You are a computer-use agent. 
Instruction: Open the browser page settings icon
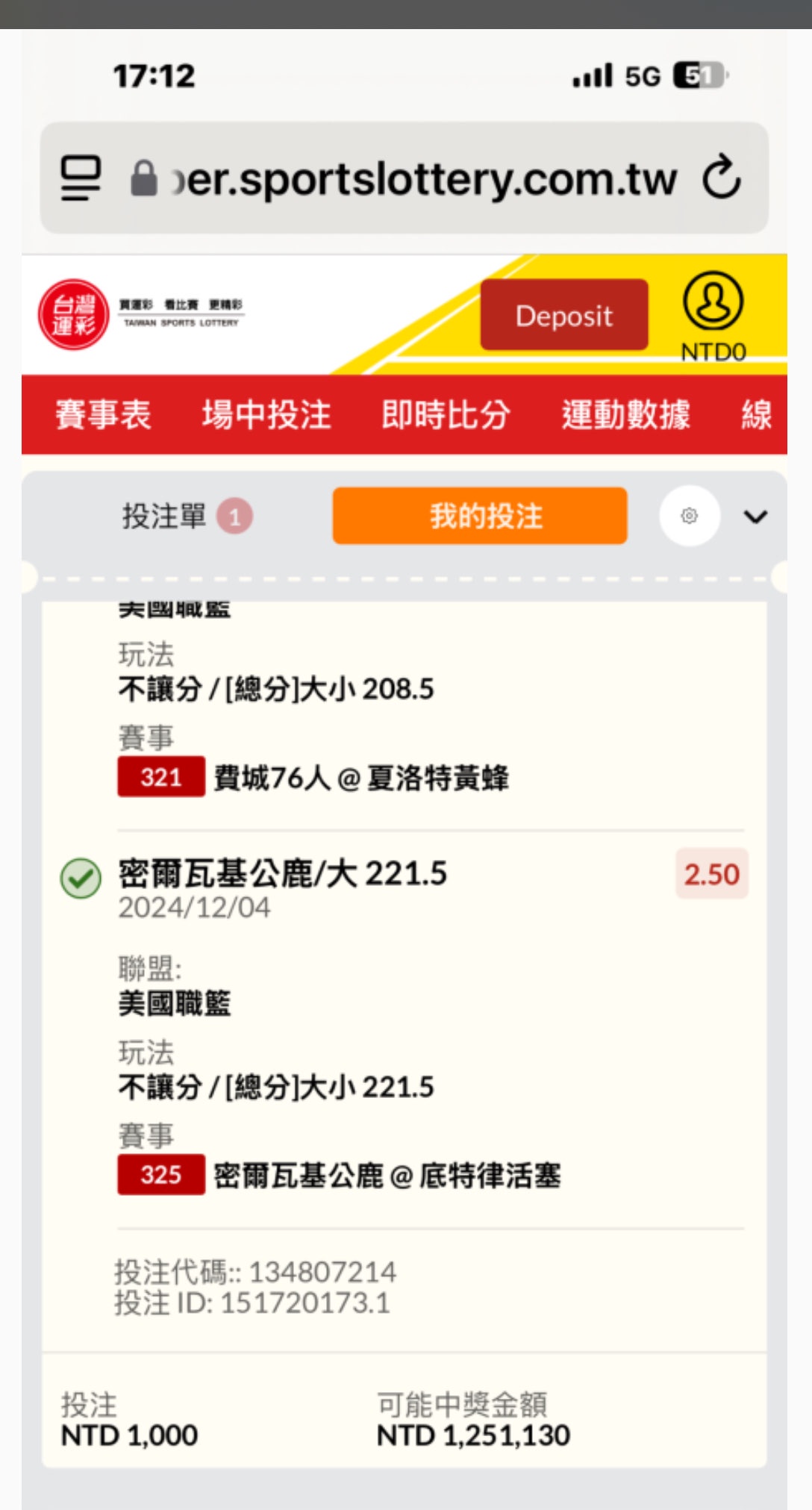[81, 178]
